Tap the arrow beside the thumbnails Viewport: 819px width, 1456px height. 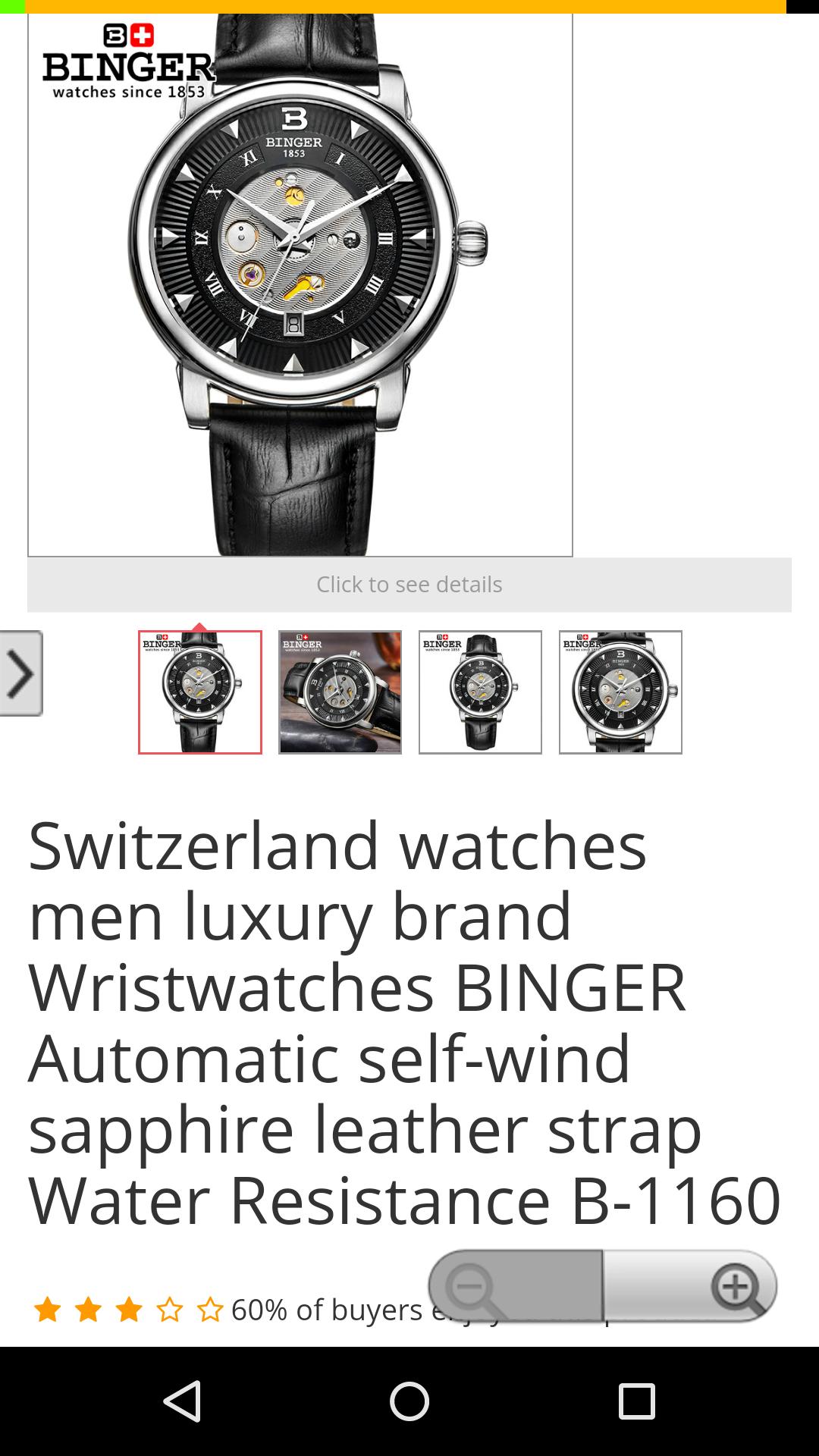pos(20,673)
